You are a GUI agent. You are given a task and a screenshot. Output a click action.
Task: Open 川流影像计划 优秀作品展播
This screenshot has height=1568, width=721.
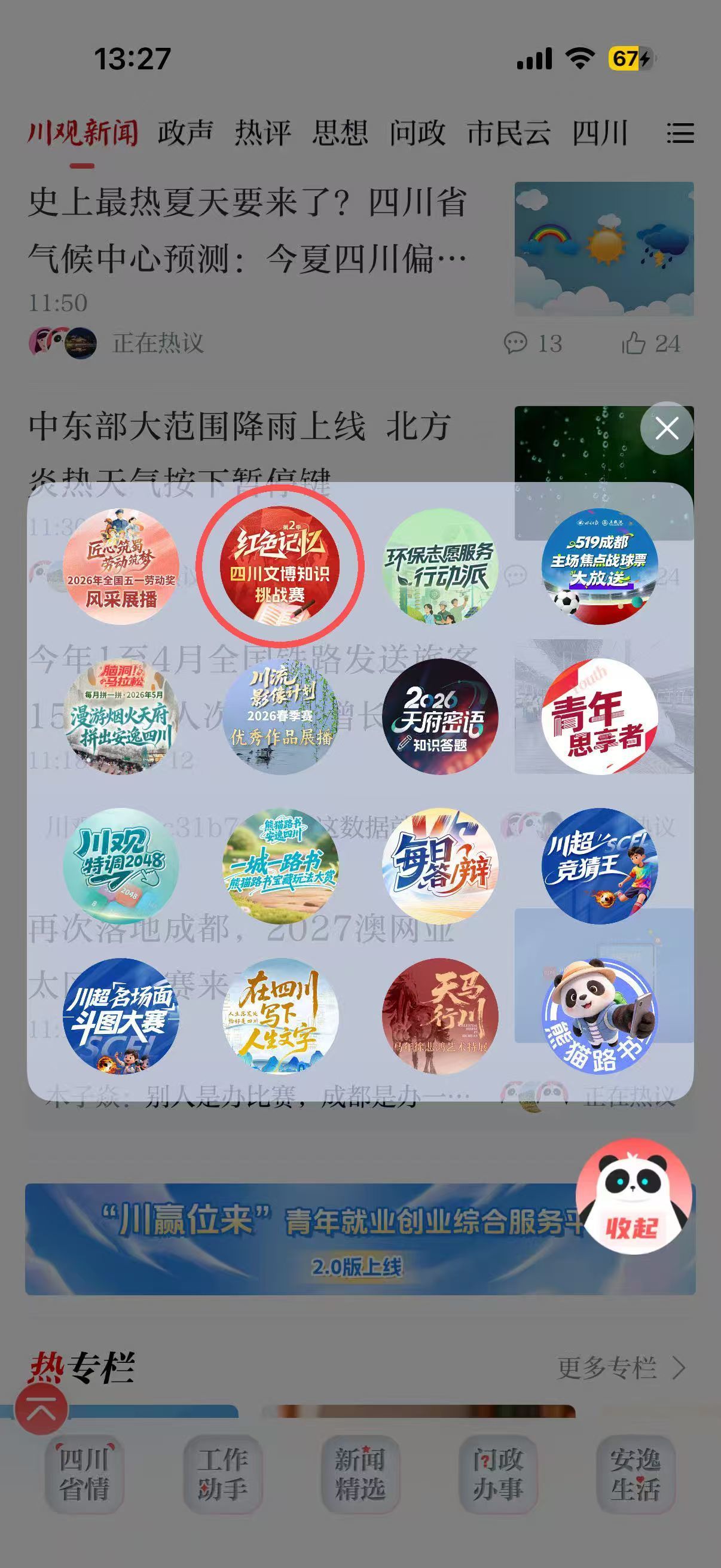tap(280, 716)
